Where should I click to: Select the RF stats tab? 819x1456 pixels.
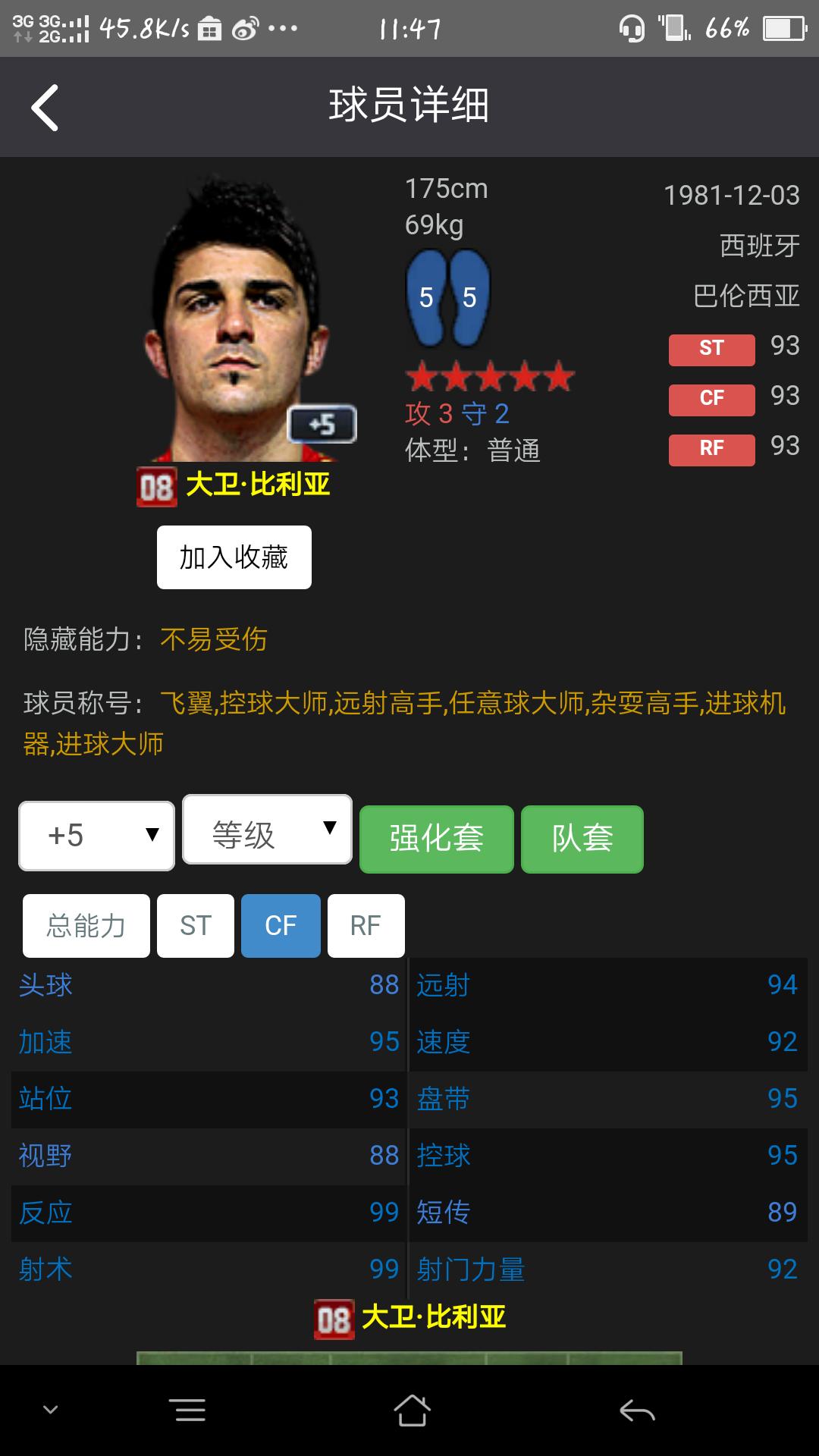coord(366,925)
